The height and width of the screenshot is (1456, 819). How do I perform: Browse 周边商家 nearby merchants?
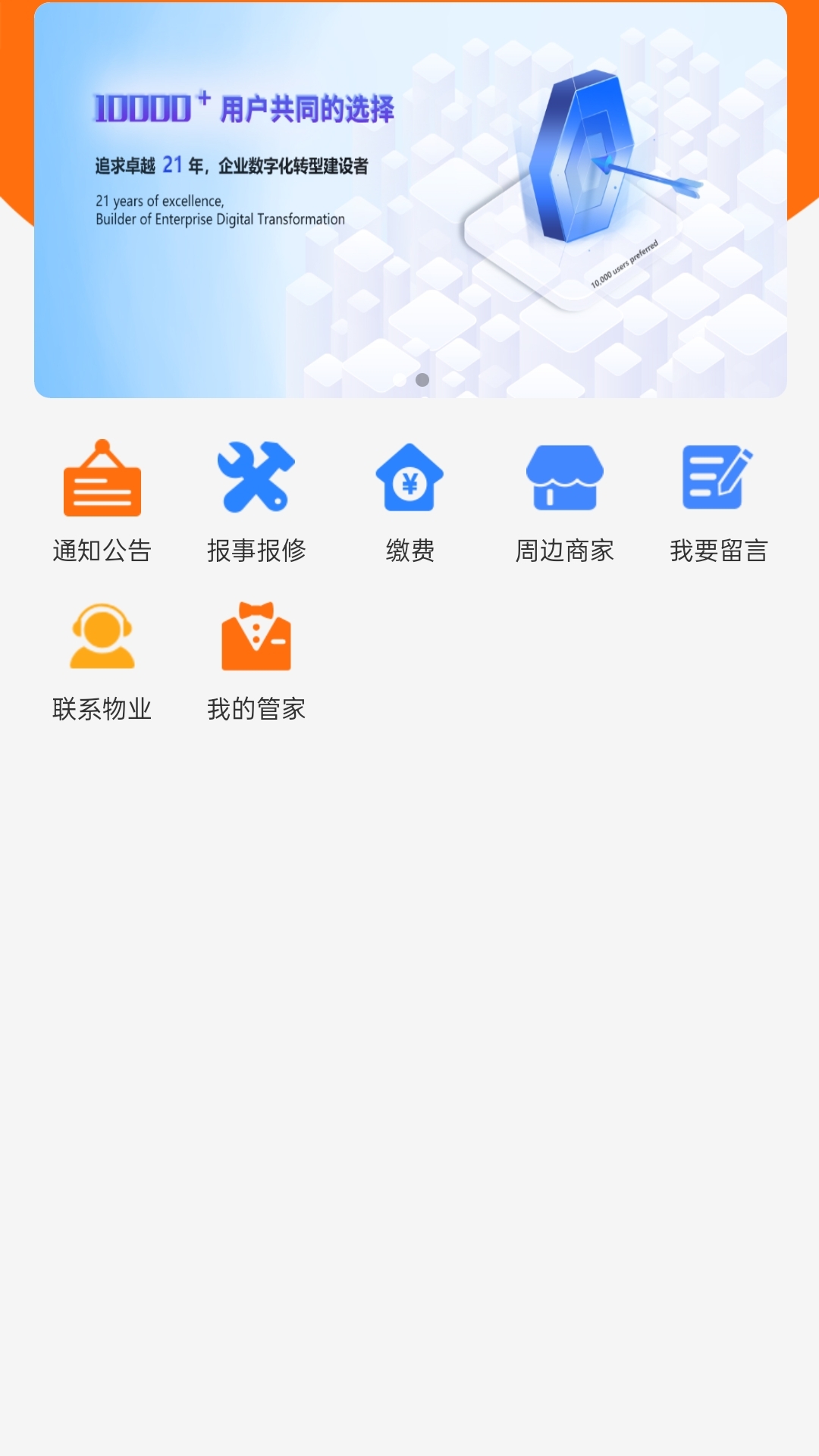[x=564, y=501]
